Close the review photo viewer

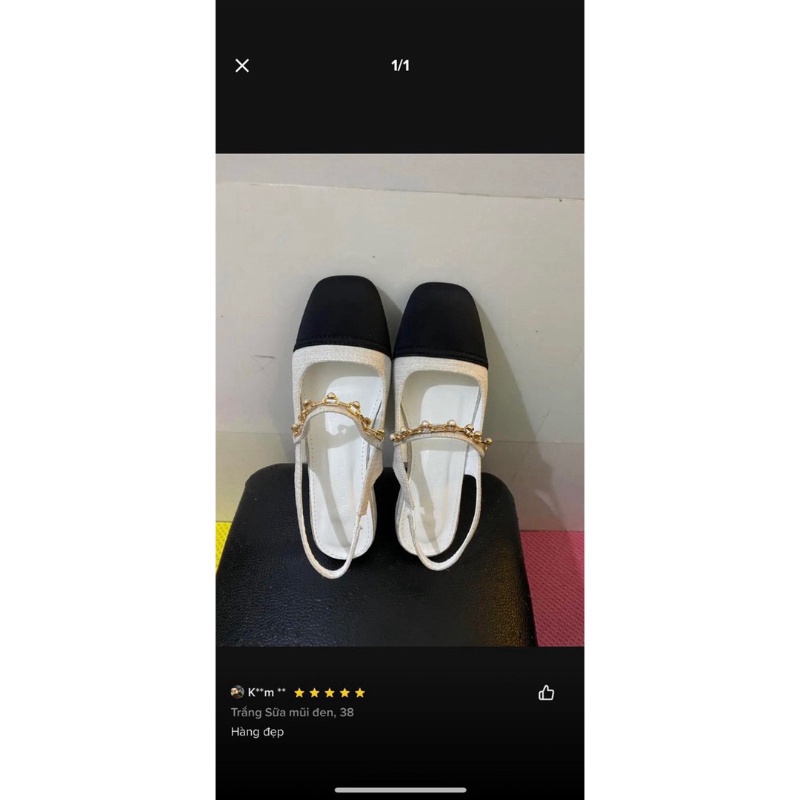click(x=242, y=66)
